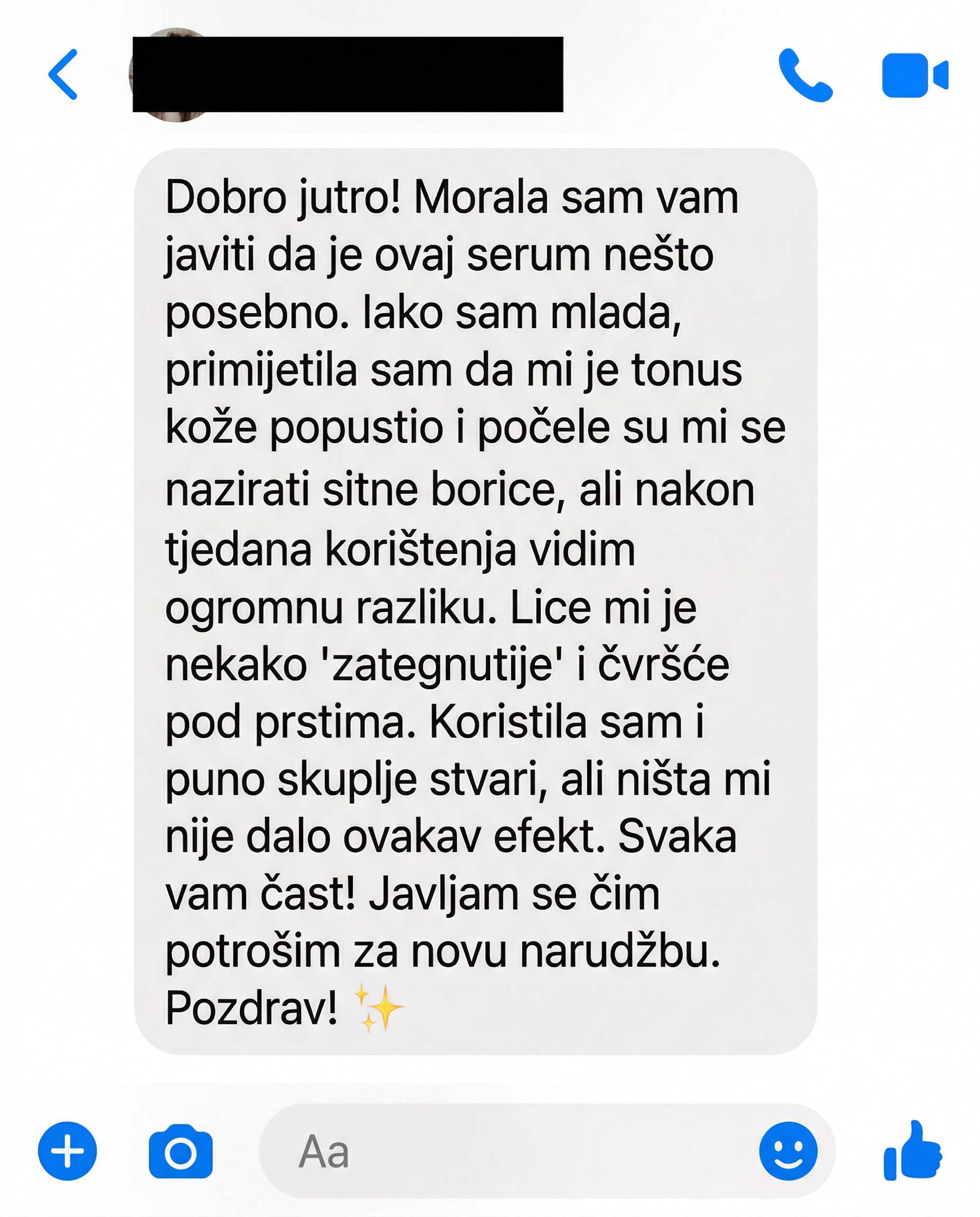Go back to the chat list
This screenshot has height=1217, width=980.
tap(63, 74)
